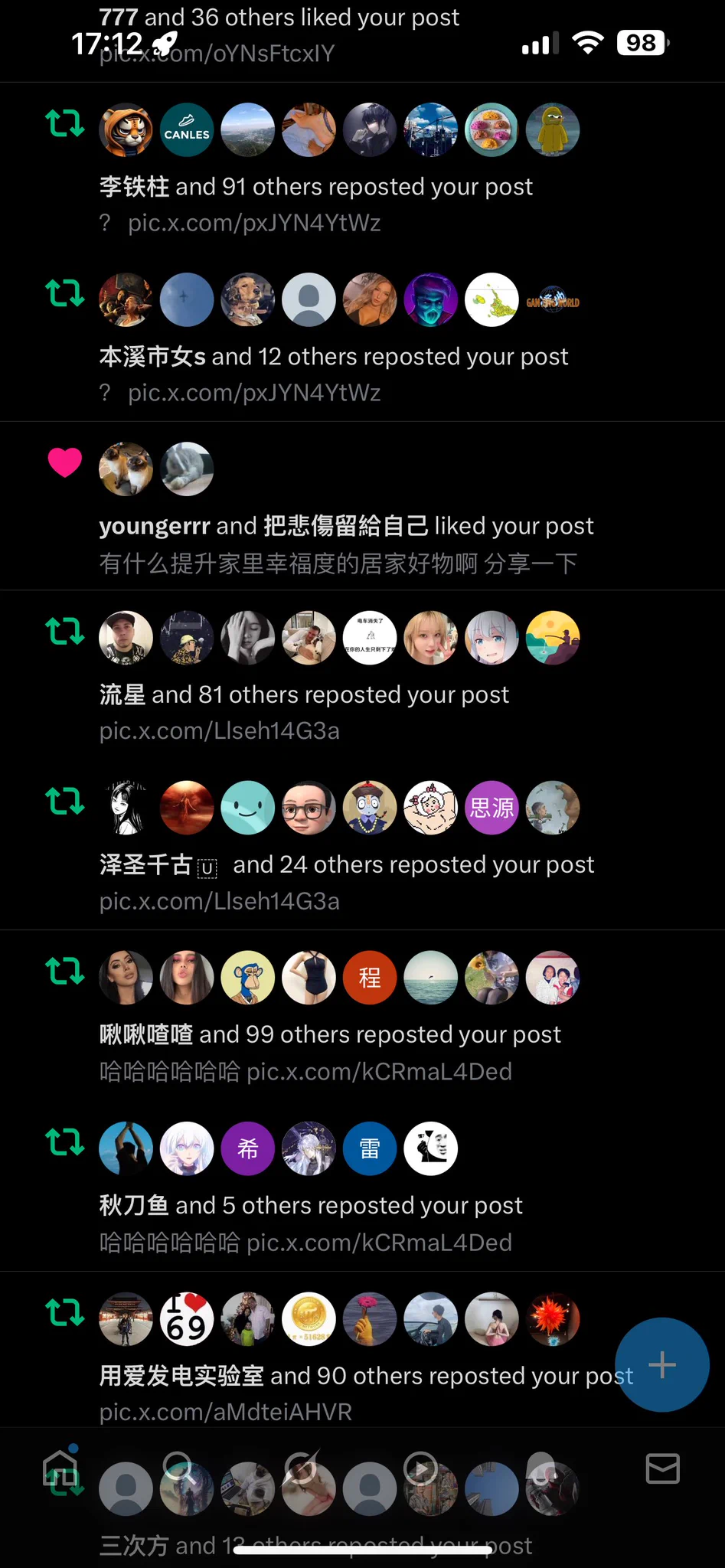
Task: Open 秋刀鱼 and 5 others repost notification
Action: point(310,1206)
